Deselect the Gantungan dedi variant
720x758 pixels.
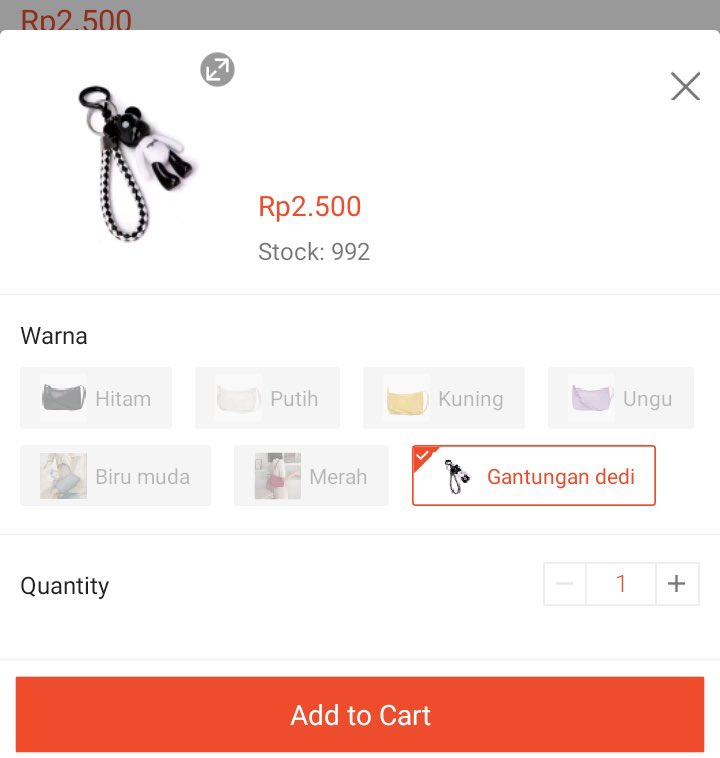point(533,476)
